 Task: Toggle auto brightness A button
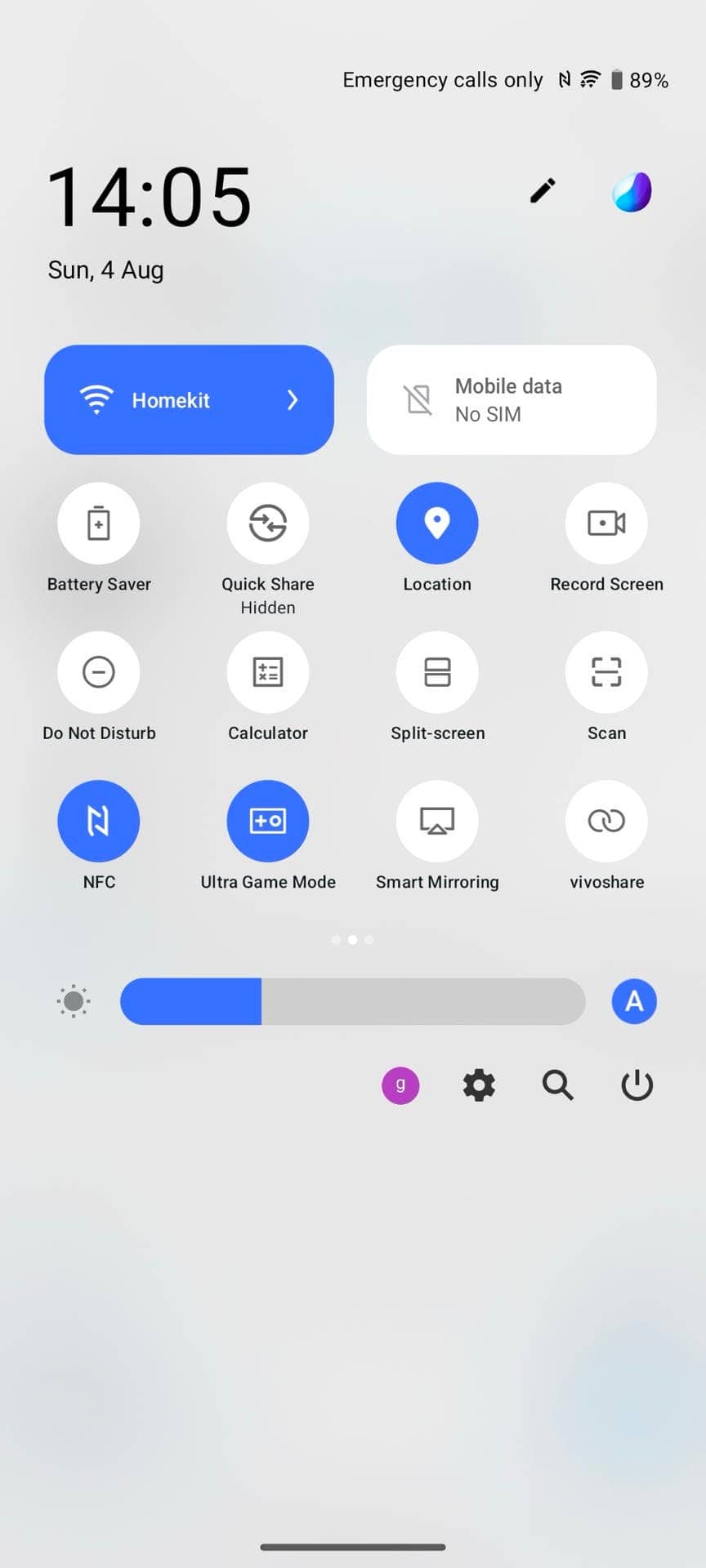(634, 1001)
